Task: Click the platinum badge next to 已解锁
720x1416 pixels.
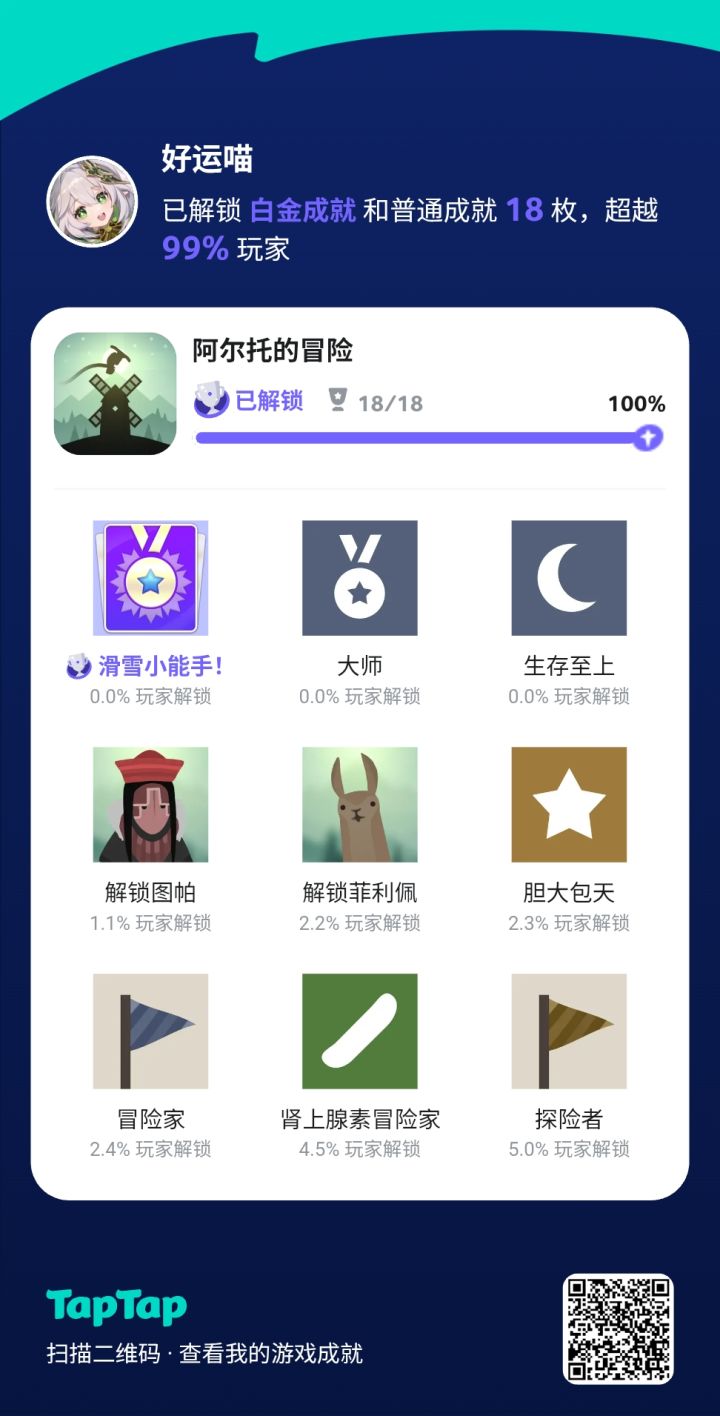Action: pos(205,399)
